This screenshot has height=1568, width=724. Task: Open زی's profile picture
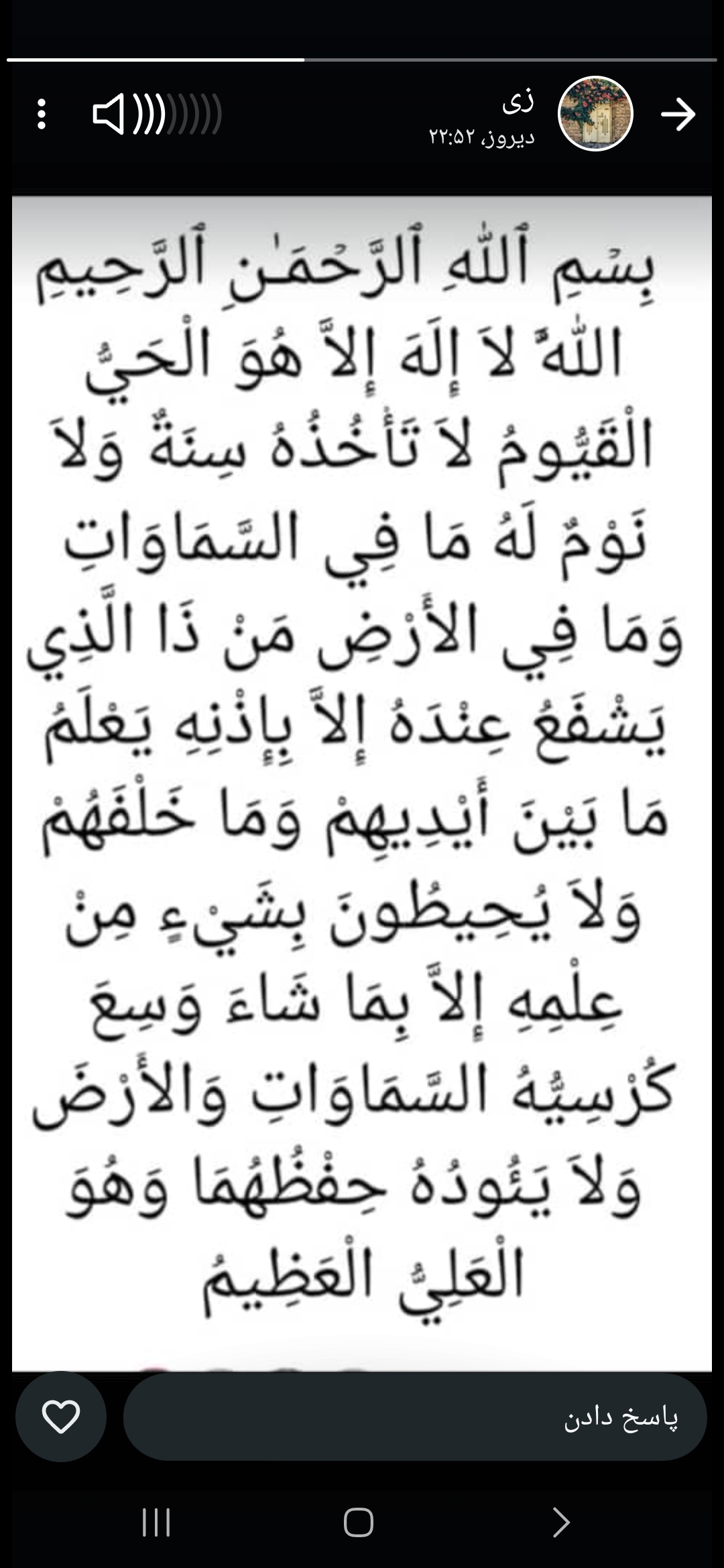point(595,113)
